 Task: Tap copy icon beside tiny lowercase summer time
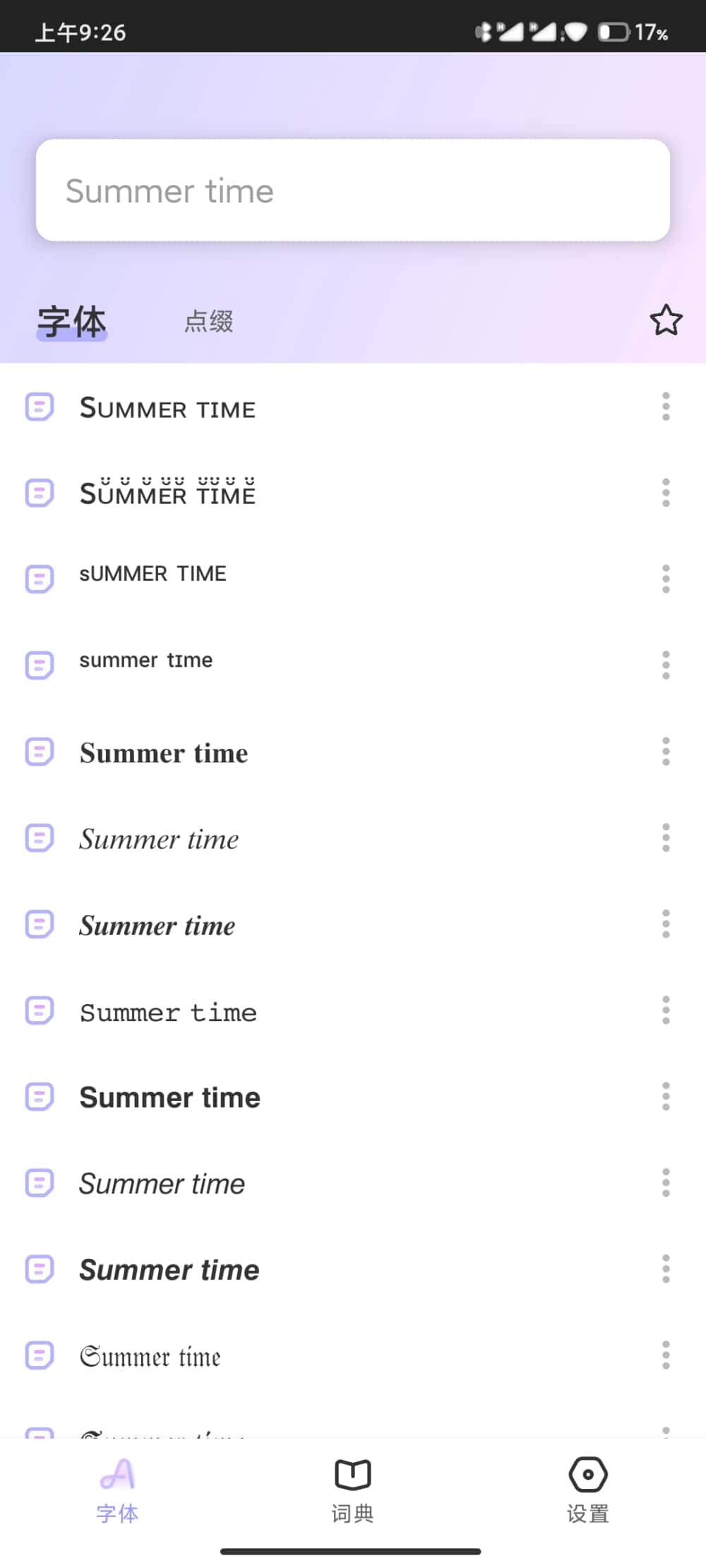(x=40, y=665)
